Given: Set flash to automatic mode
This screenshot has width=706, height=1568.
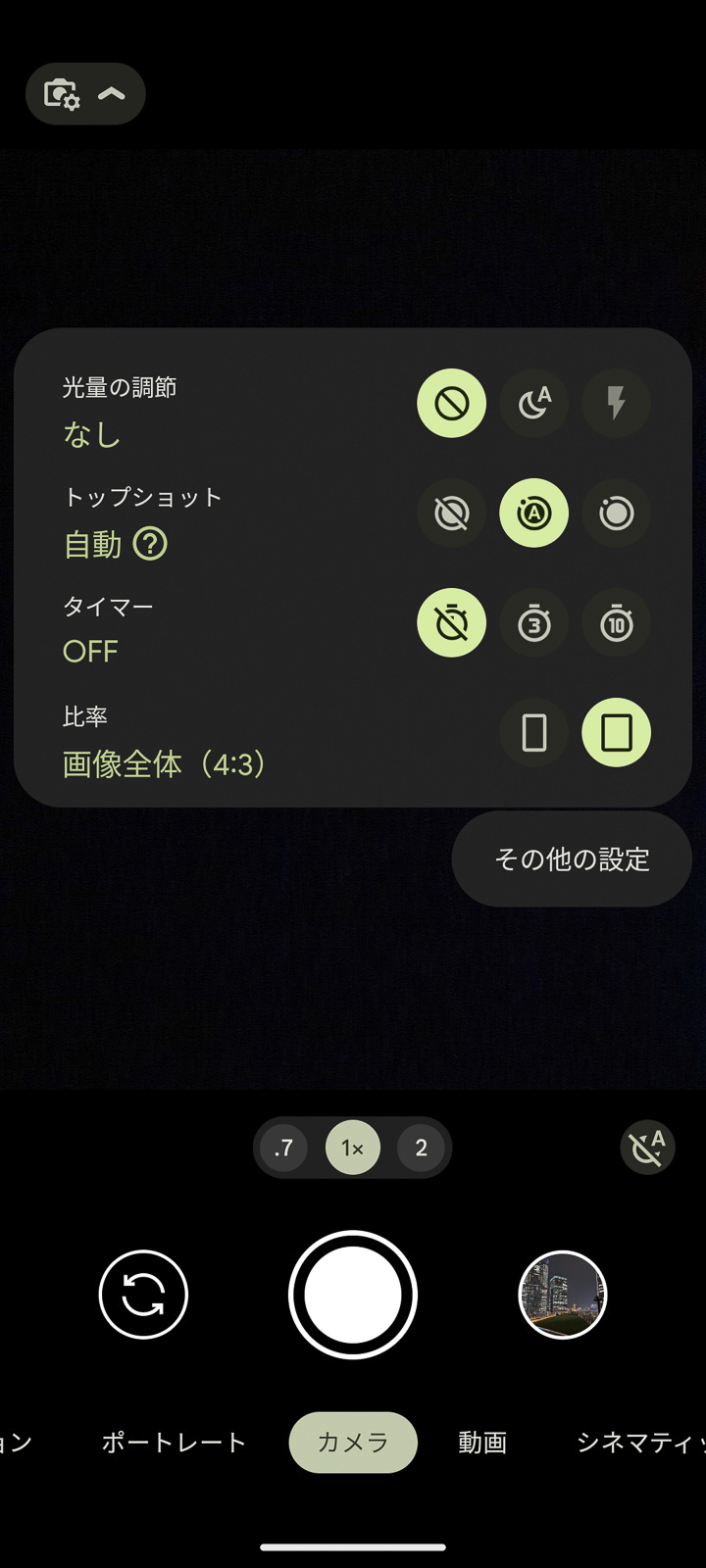Looking at the screenshot, I should point(533,403).
